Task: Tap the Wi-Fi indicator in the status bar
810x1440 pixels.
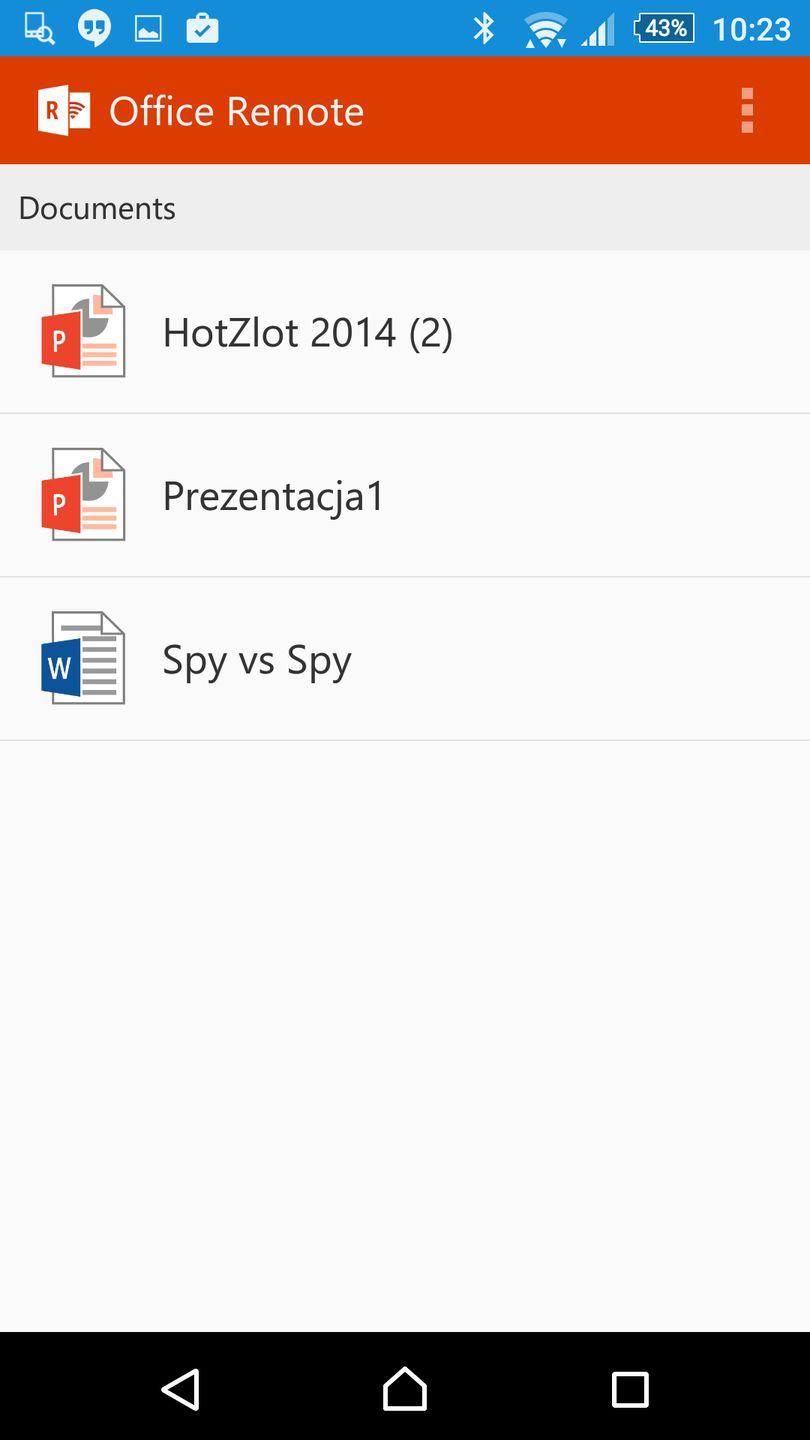Action: click(x=546, y=28)
